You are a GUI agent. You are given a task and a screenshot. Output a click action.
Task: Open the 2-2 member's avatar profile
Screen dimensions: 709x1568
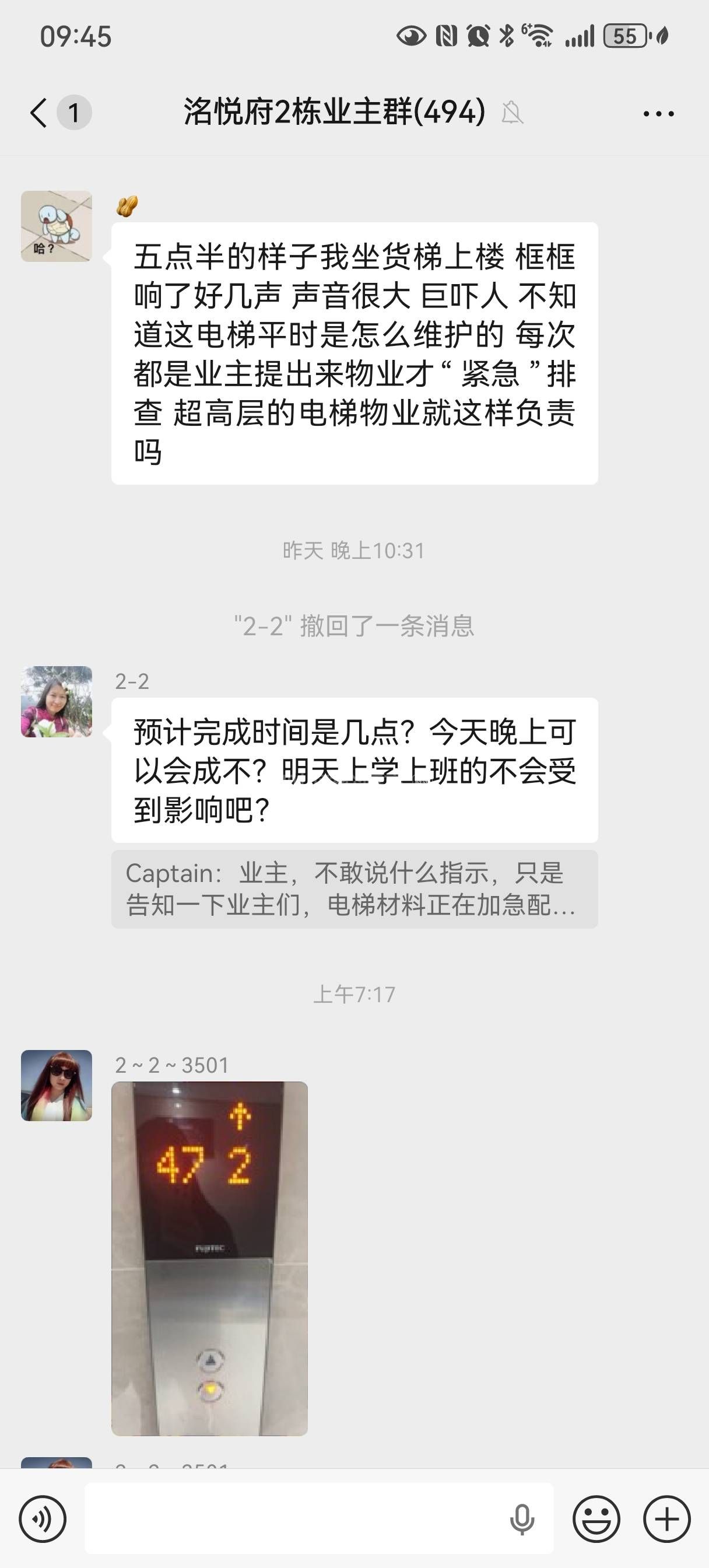[x=57, y=702]
